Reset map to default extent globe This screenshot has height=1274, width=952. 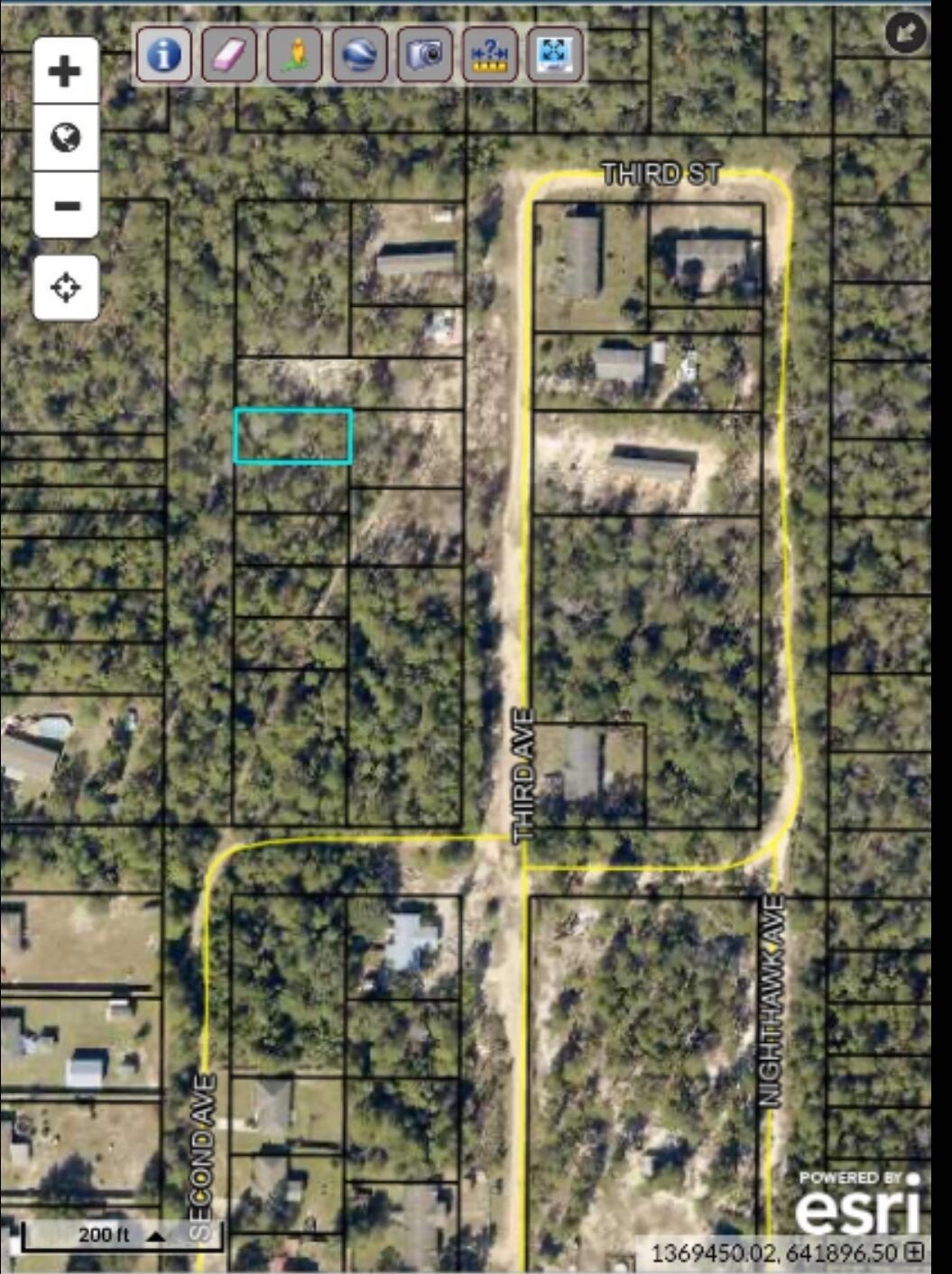65,138
